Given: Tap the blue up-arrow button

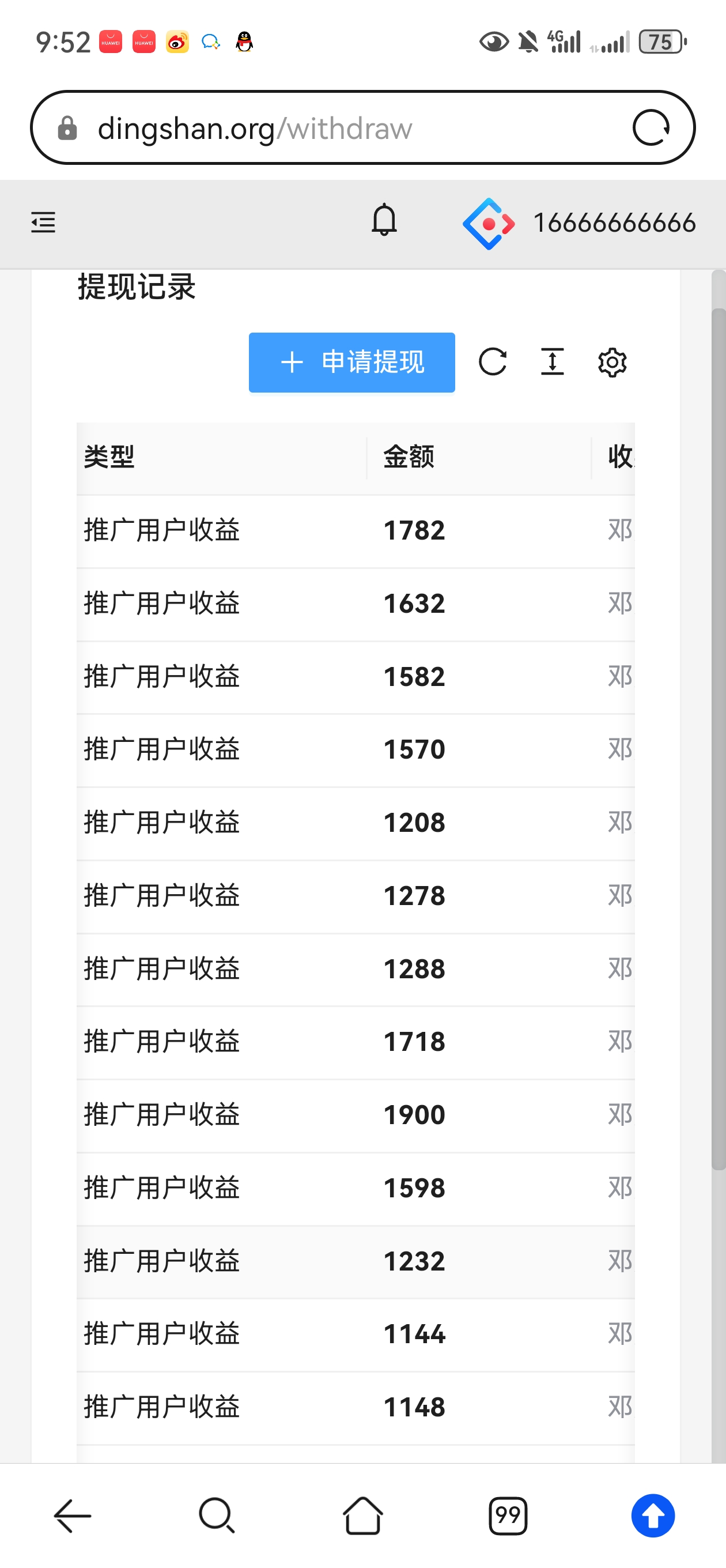Looking at the screenshot, I should 653,1515.
